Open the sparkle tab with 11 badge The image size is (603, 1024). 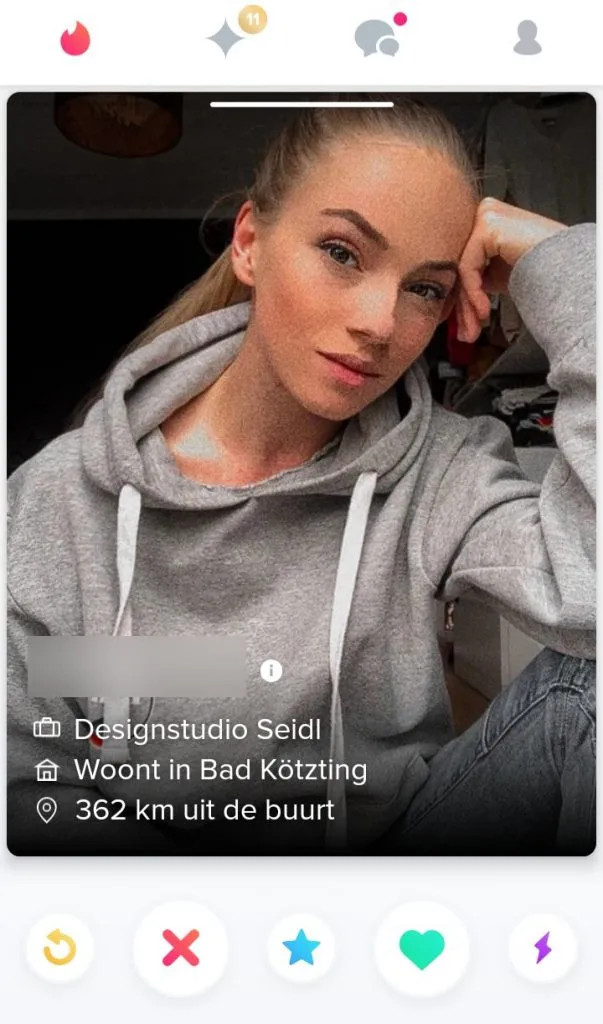pos(227,38)
